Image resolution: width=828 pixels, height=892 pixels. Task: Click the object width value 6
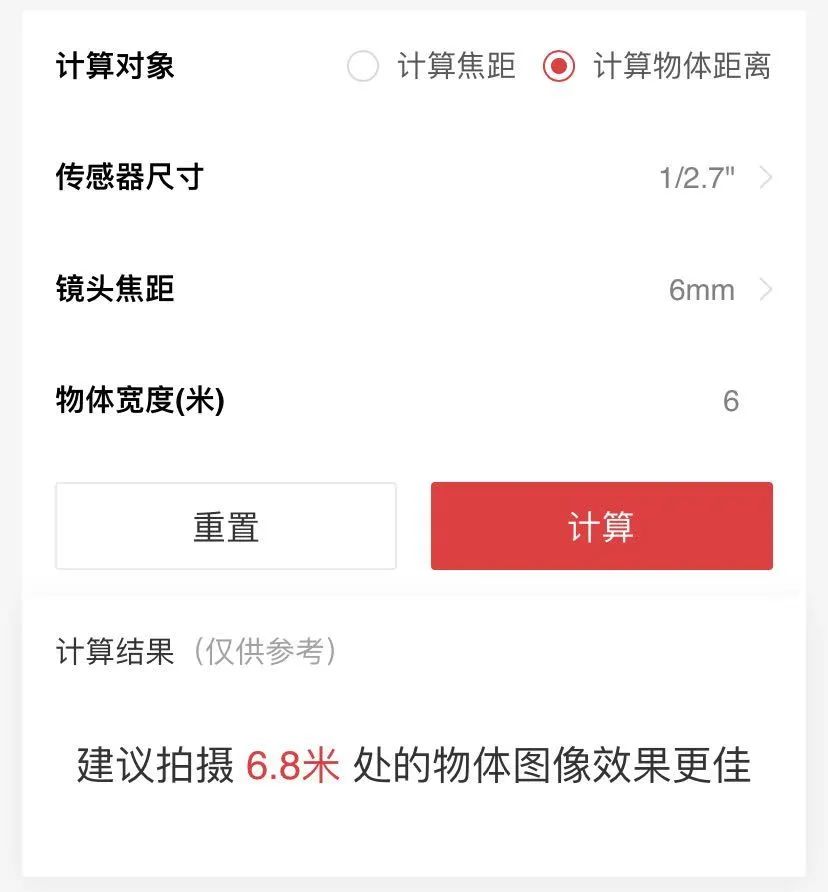point(730,401)
